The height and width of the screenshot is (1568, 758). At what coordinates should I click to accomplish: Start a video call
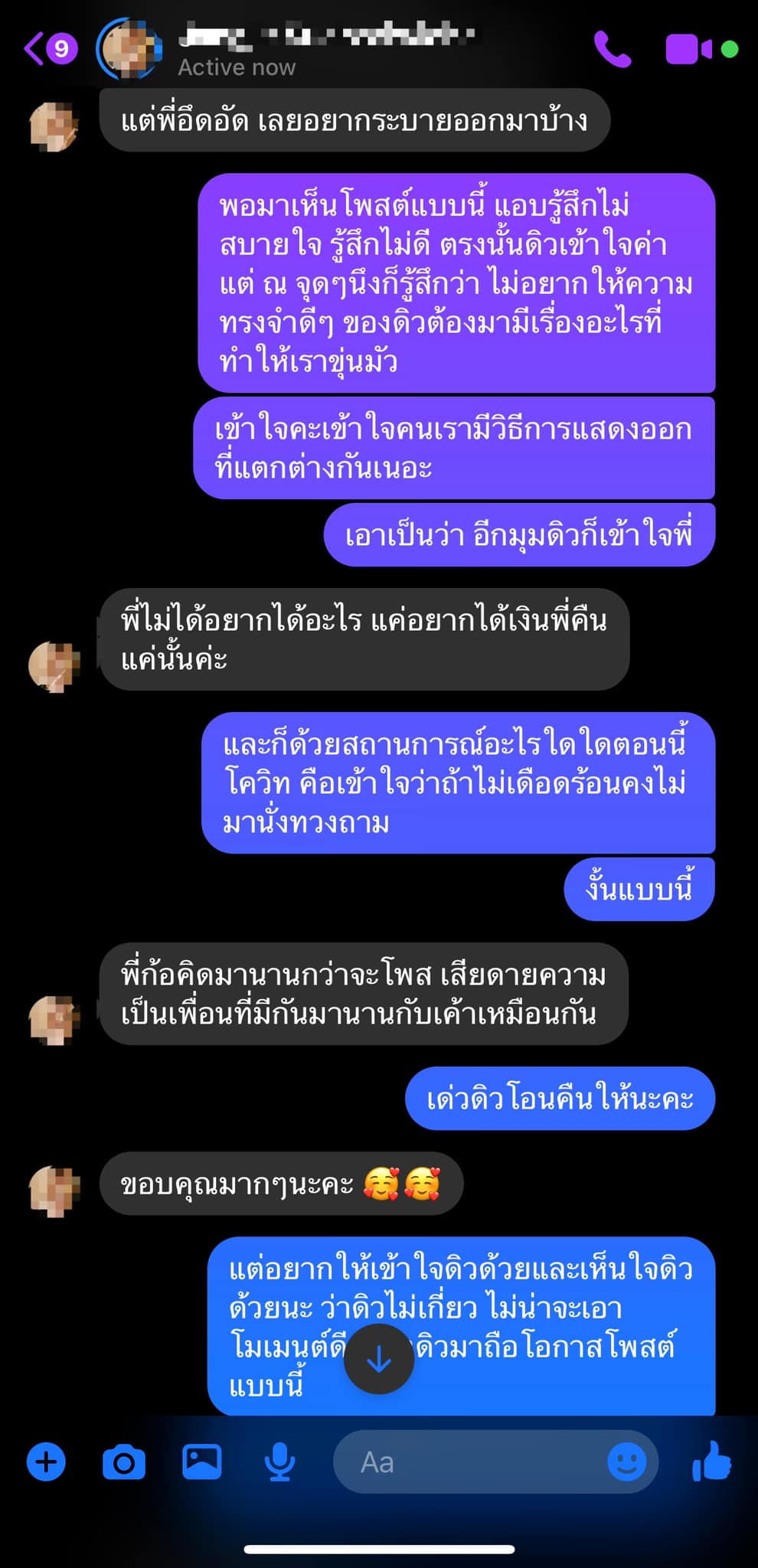(688, 49)
